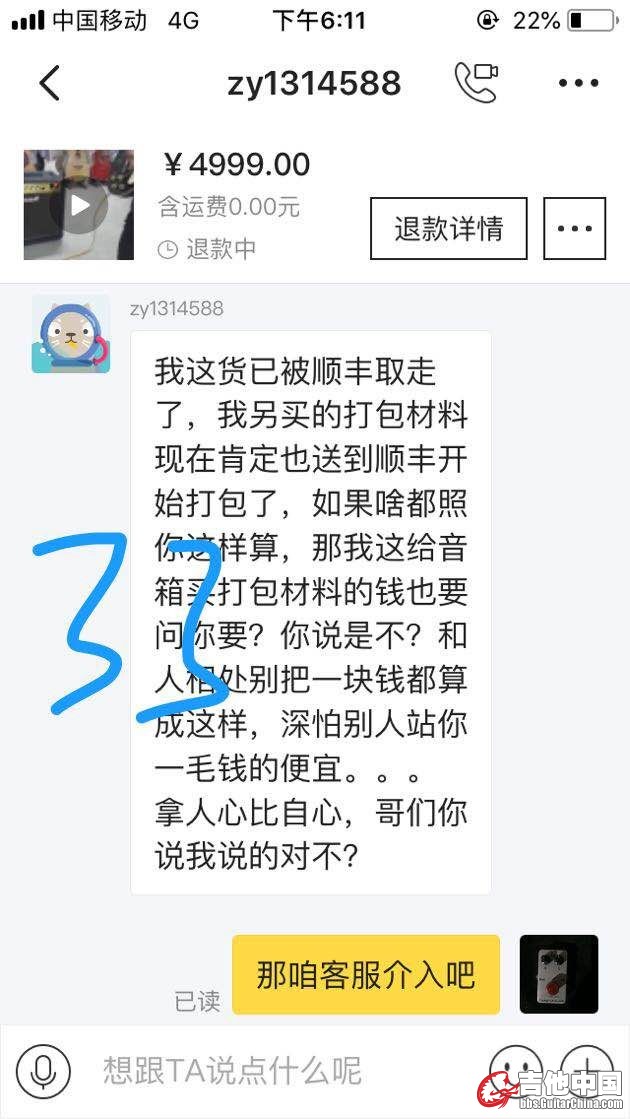
Task: View refund details via 退款详情
Action: point(448,229)
